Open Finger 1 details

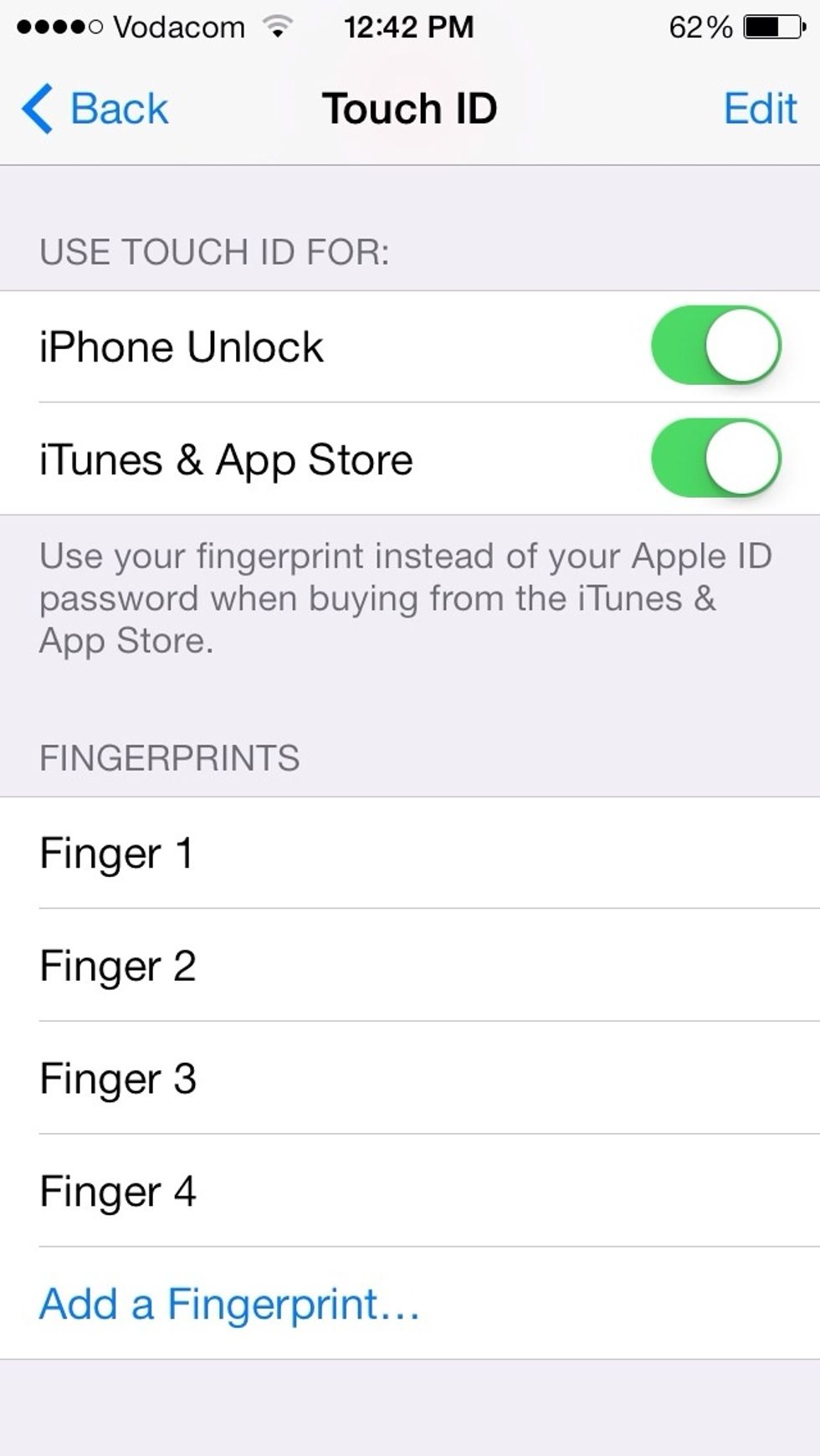[x=410, y=853]
